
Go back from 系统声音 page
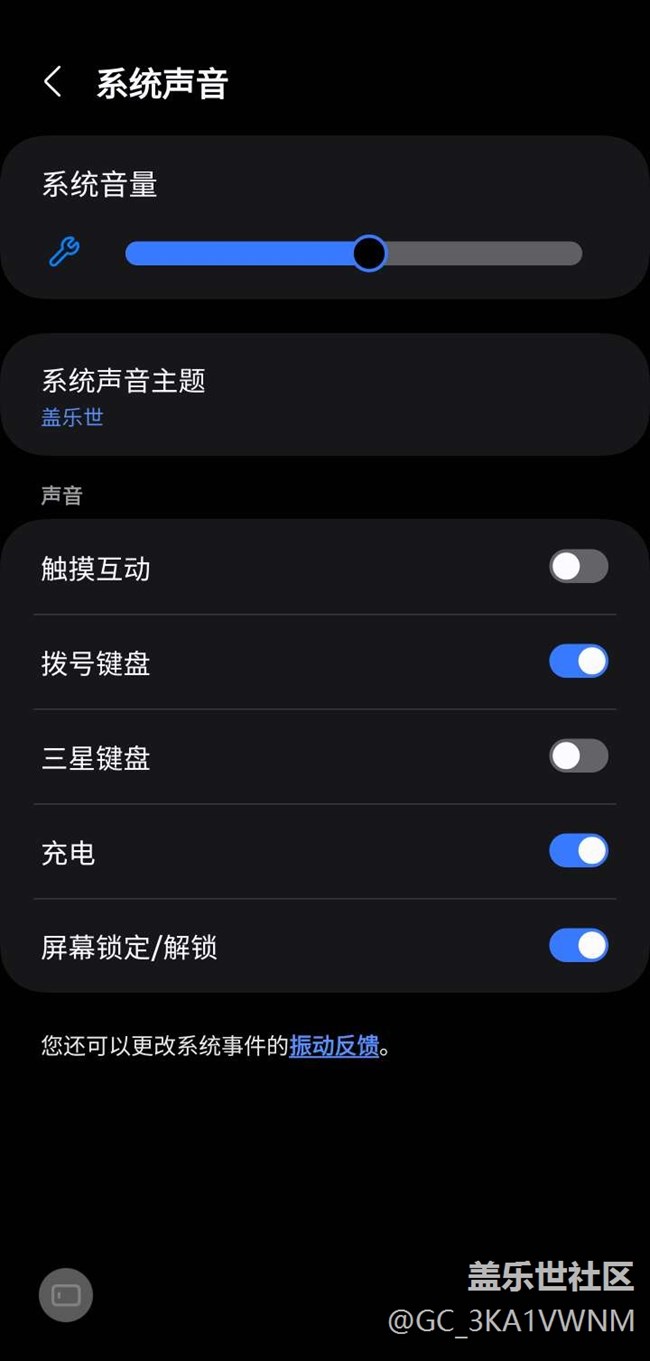(x=53, y=82)
